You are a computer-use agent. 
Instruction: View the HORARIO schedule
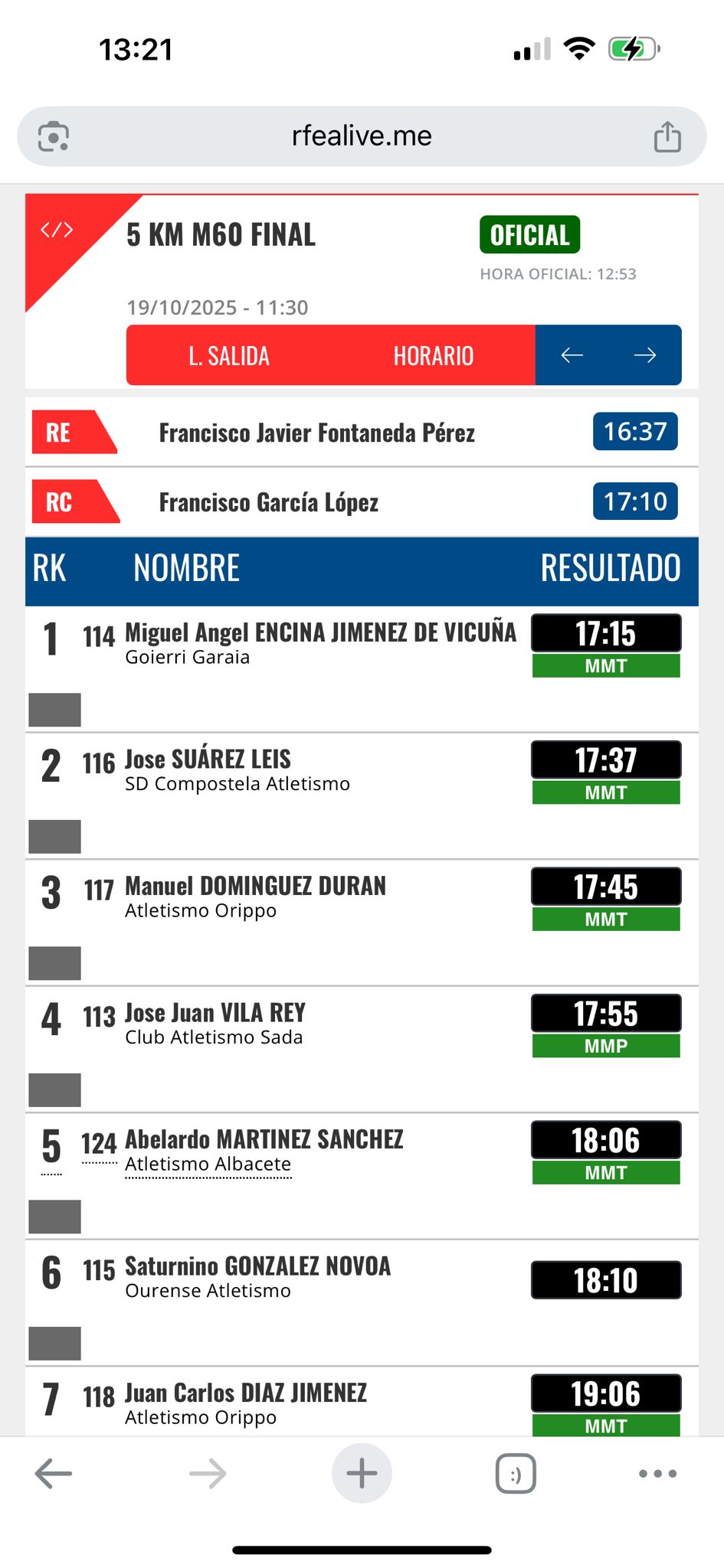pos(433,356)
